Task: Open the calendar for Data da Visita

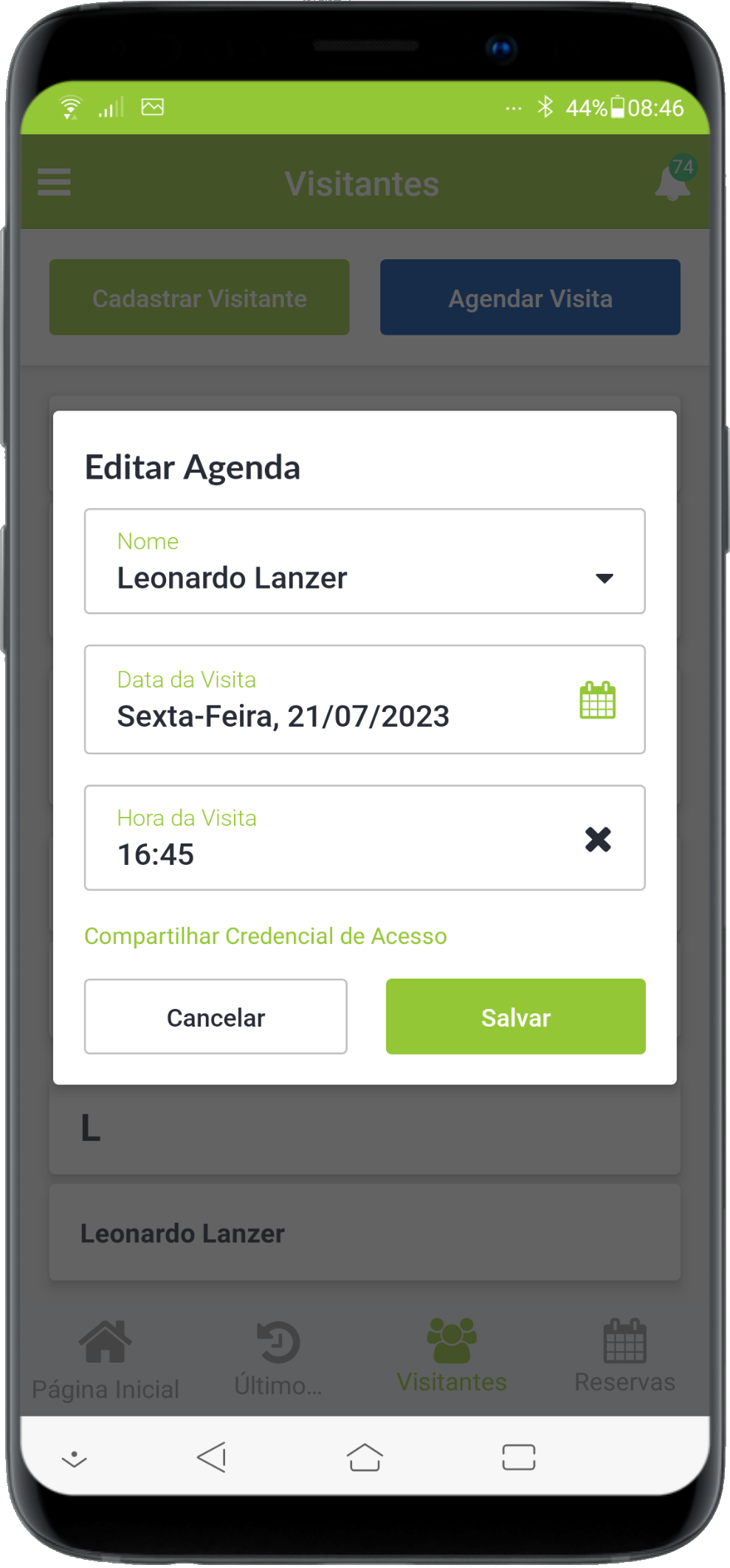Action: coord(597,700)
